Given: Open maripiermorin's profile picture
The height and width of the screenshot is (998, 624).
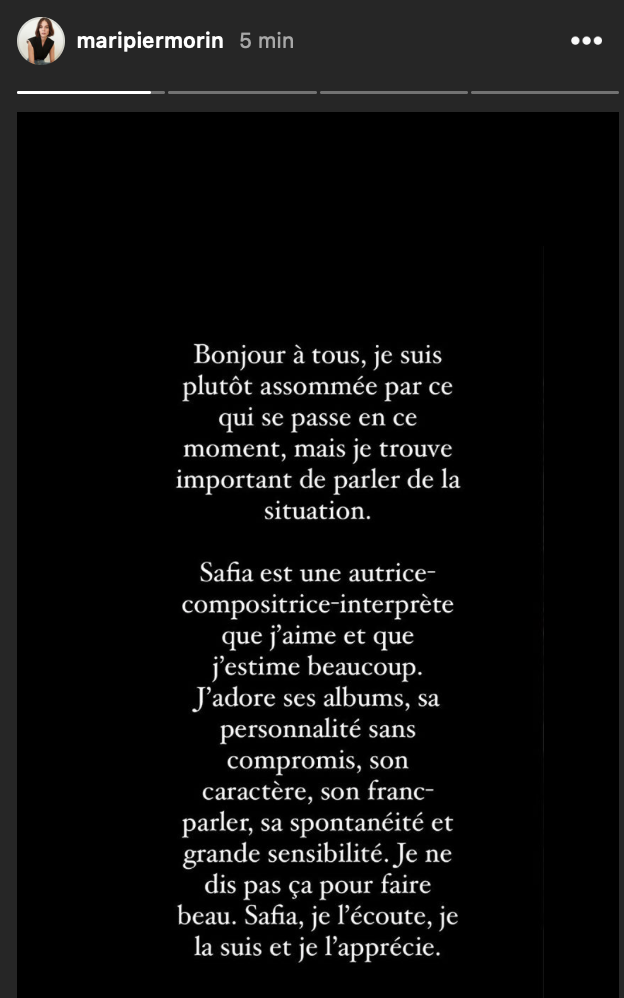Looking at the screenshot, I should (41, 41).
